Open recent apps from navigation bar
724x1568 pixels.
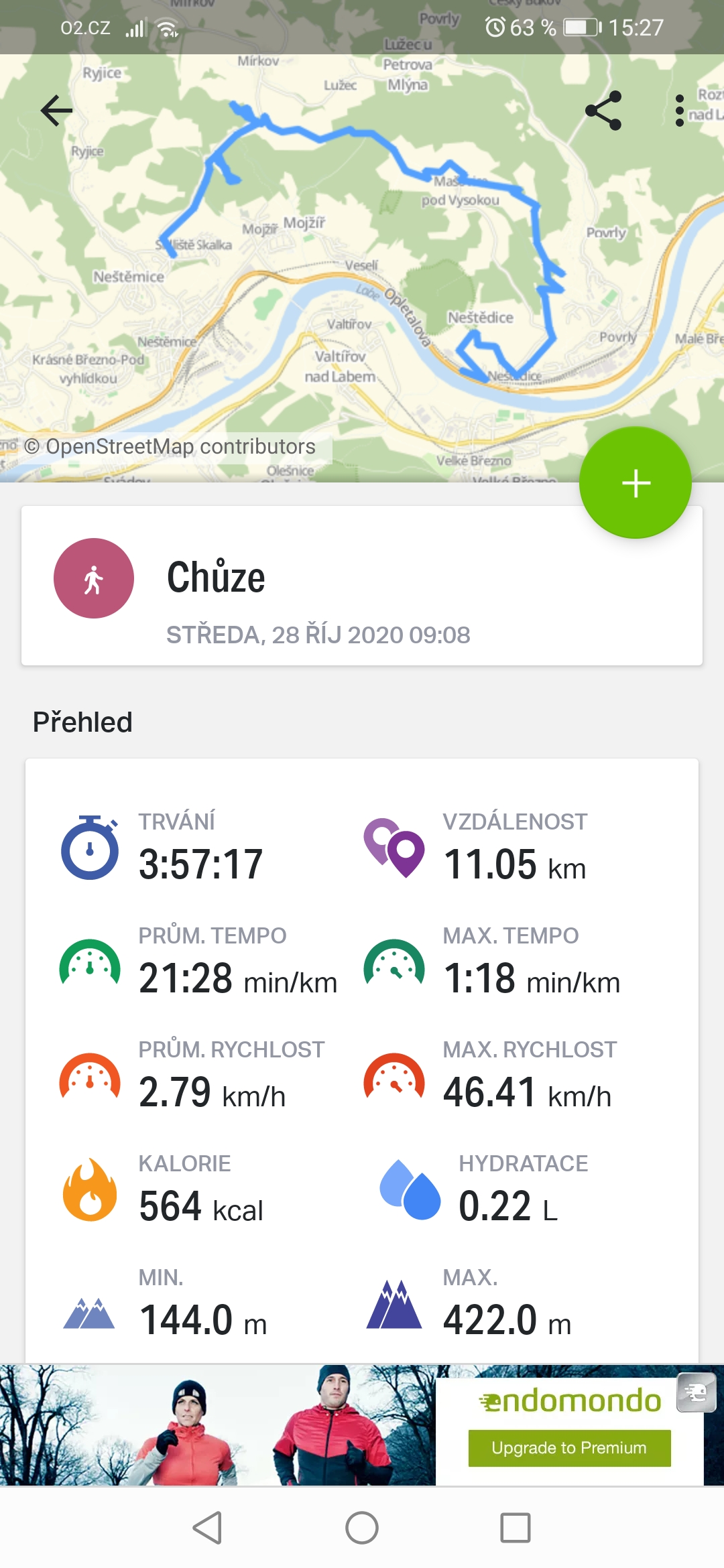coord(516,1528)
